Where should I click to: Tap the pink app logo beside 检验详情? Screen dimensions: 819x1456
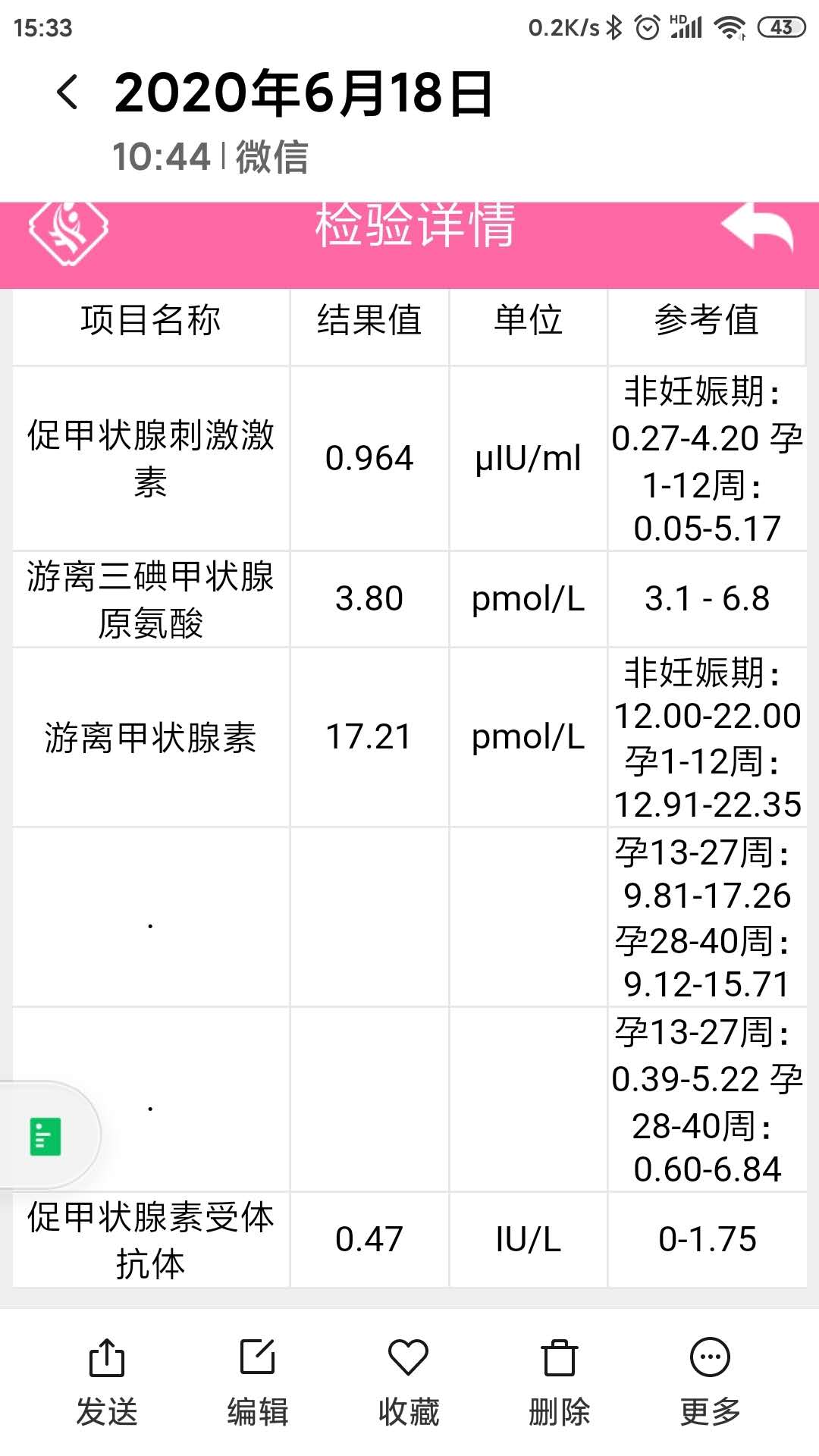pyautogui.click(x=68, y=231)
